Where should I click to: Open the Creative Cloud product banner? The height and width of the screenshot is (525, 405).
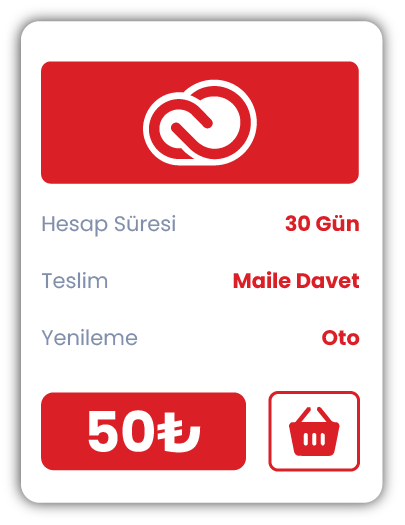click(200, 122)
